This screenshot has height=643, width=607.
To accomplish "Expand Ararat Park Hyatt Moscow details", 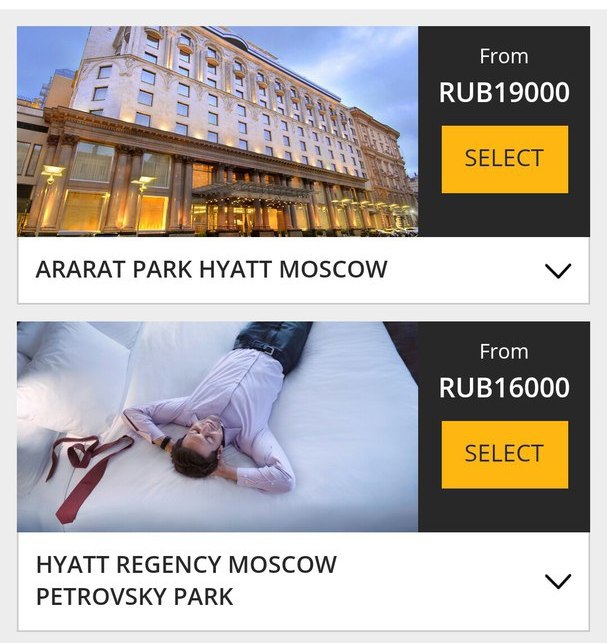I will (x=558, y=270).
